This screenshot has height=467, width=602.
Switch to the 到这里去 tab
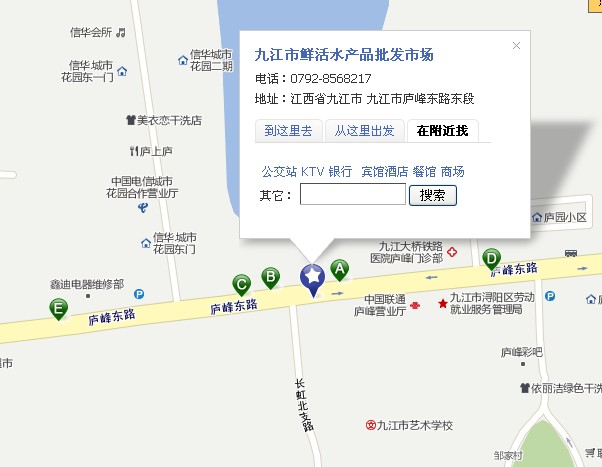click(x=288, y=130)
